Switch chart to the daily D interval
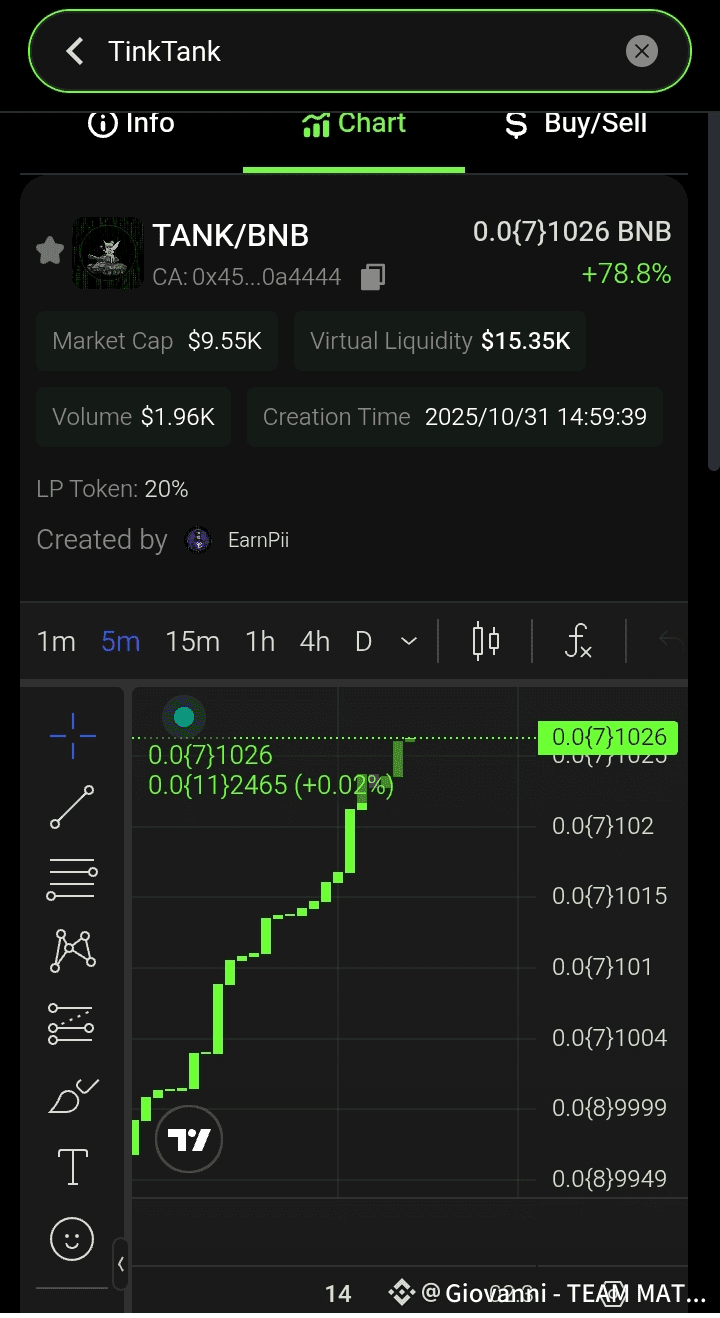Viewport: 720px width, 1318px height. point(363,641)
